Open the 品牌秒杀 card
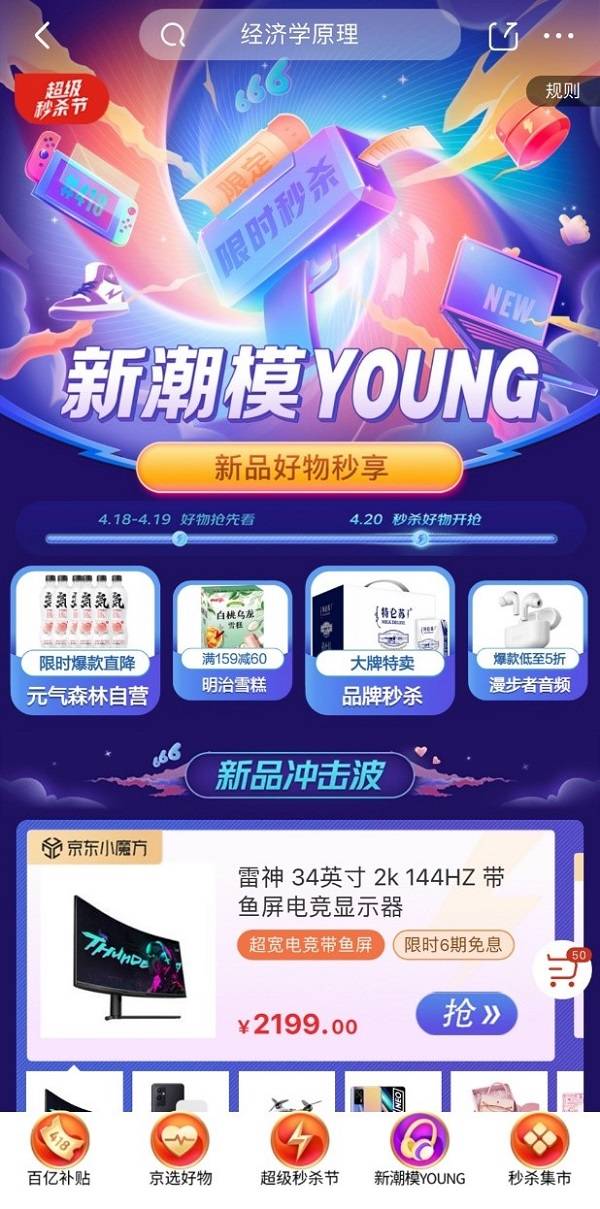The width and height of the screenshot is (600, 1209). [x=381, y=641]
